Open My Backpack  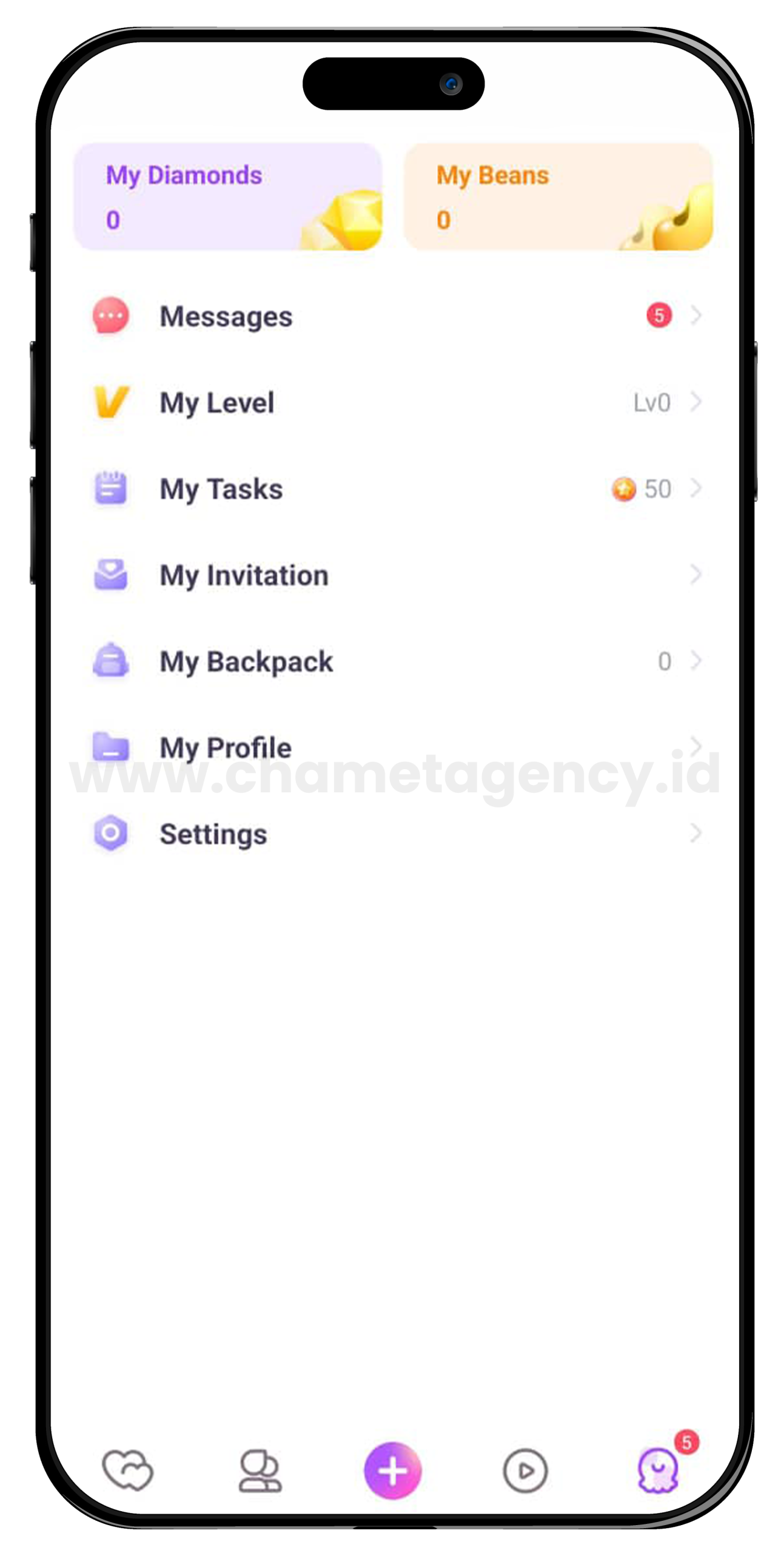click(x=394, y=661)
